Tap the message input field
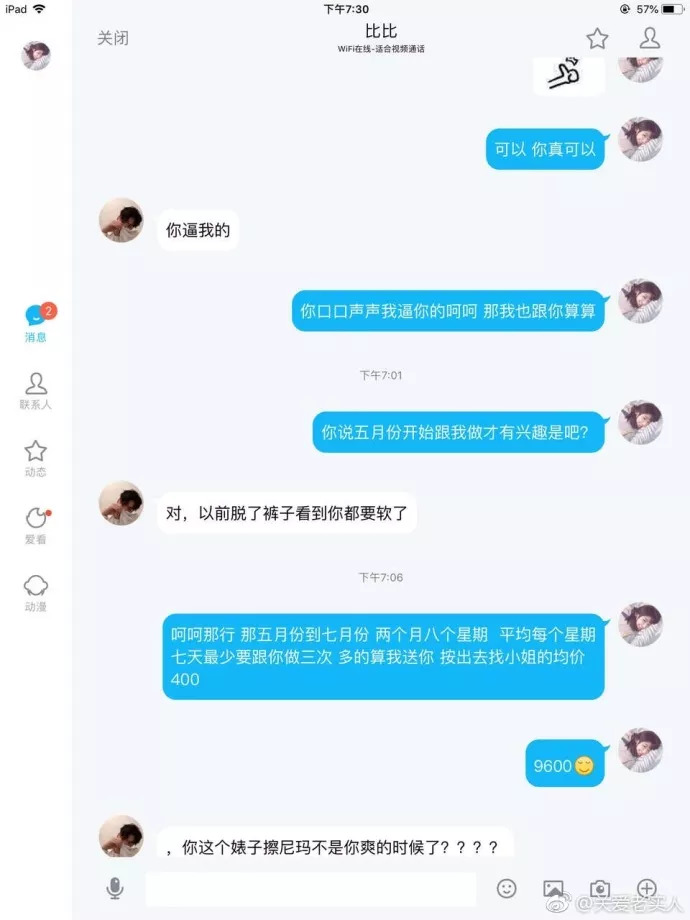 coord(310,889)
